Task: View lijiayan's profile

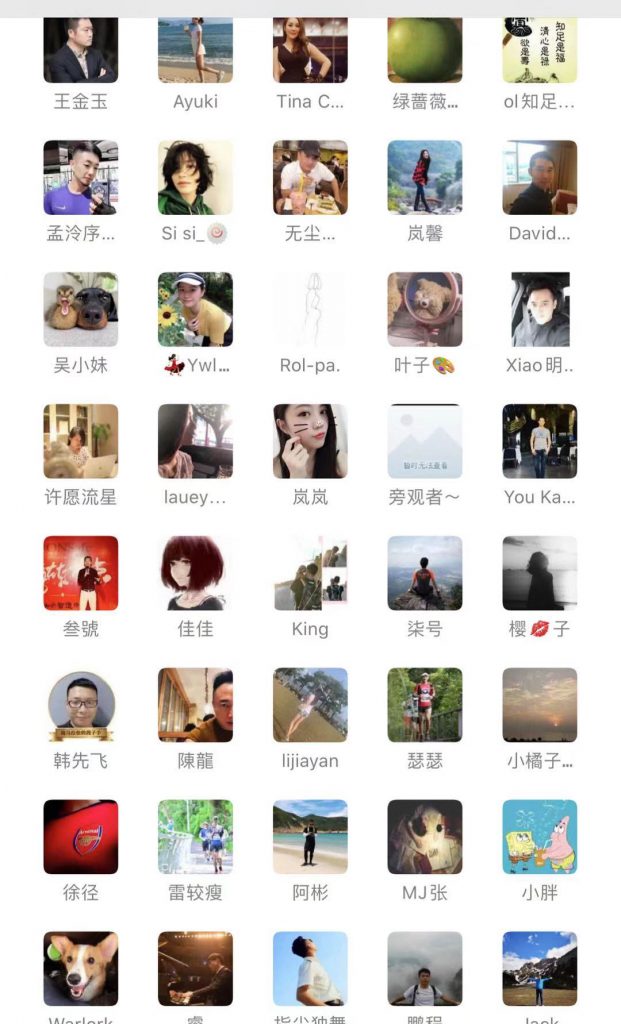Action: (x=310, y=705)
